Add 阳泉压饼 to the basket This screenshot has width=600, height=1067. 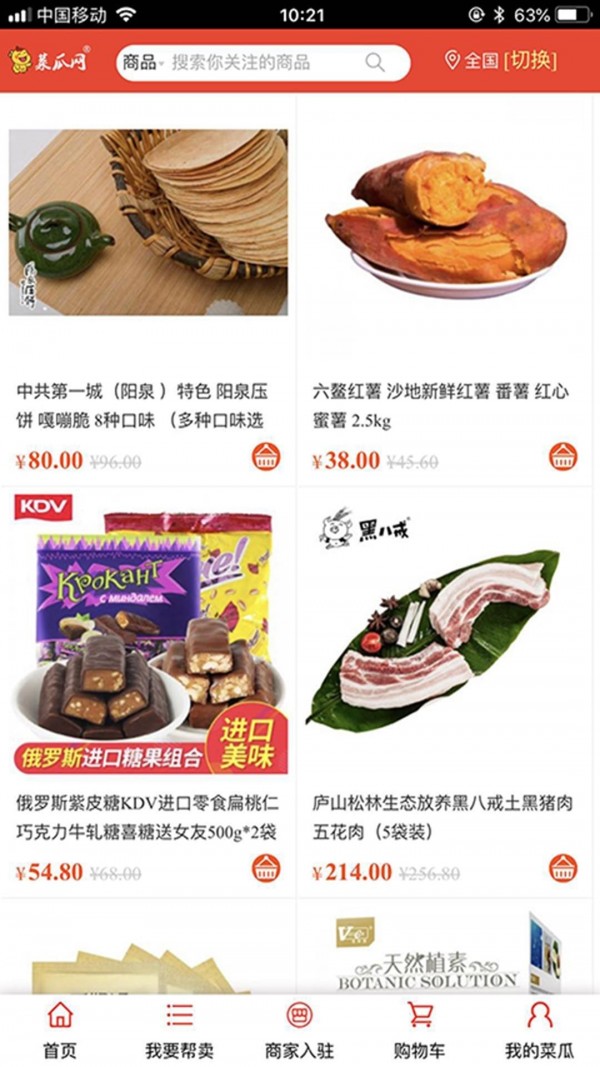(266, 457)
